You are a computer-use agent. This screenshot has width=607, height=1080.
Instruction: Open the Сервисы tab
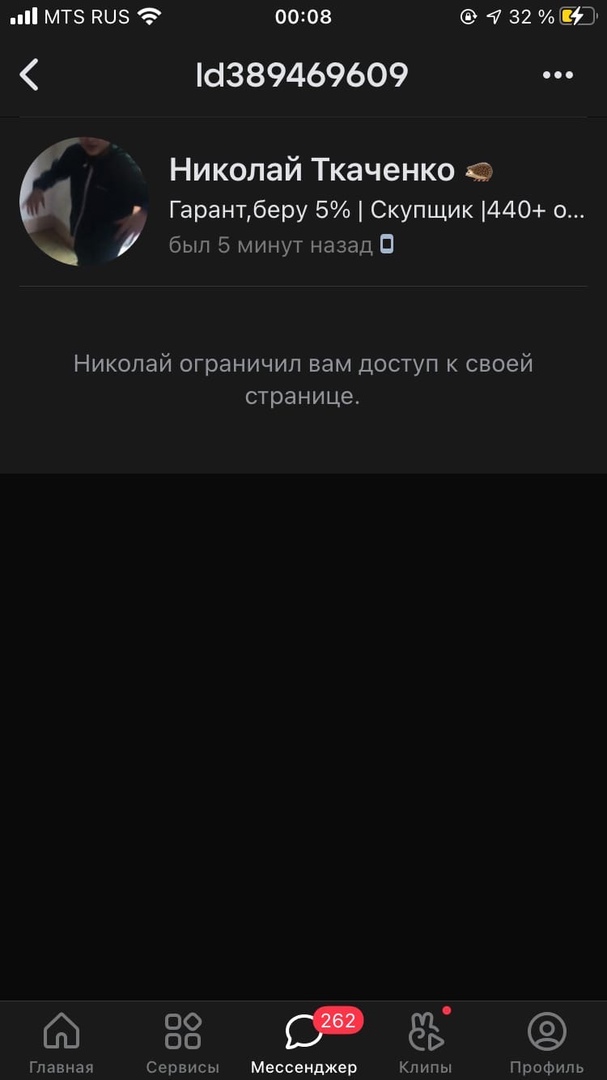[183, 1041]
